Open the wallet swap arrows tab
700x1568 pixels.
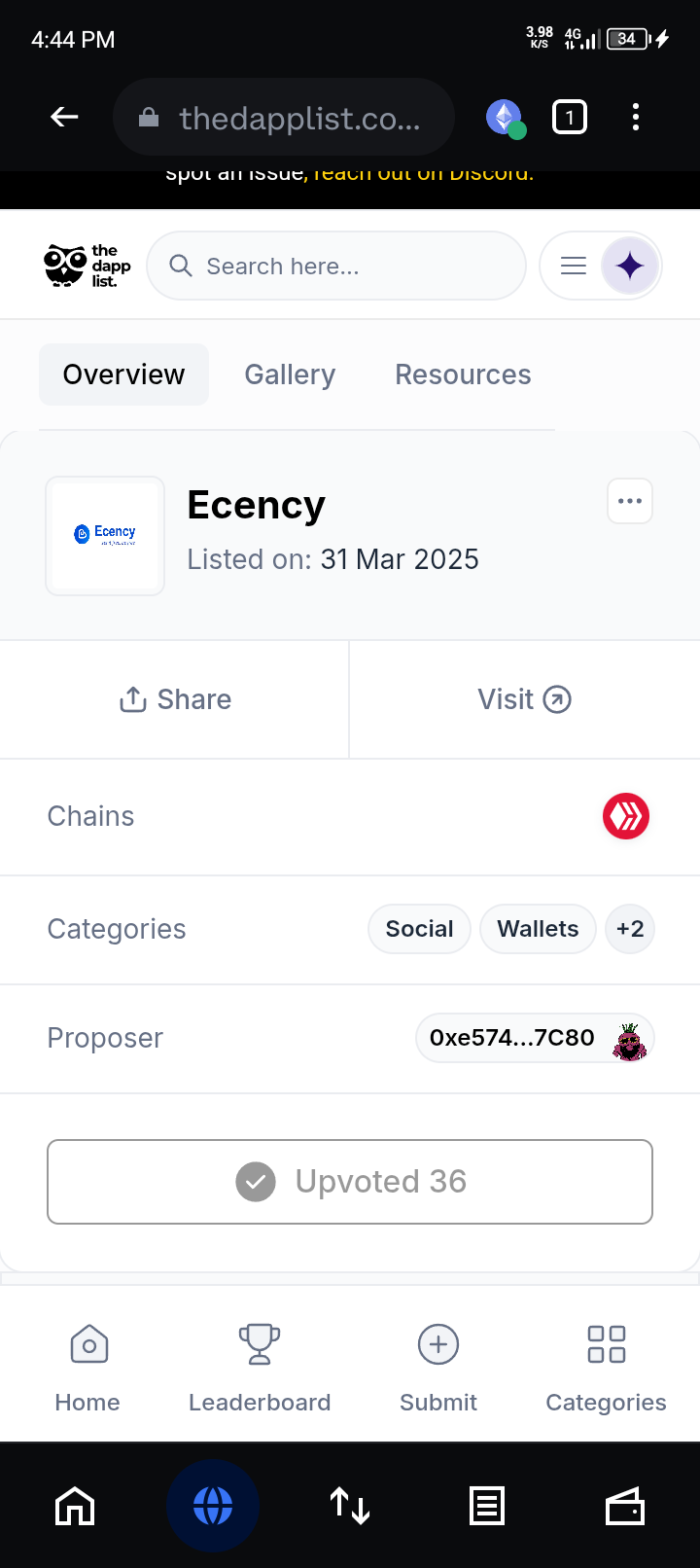click(x=350, y=1506)
